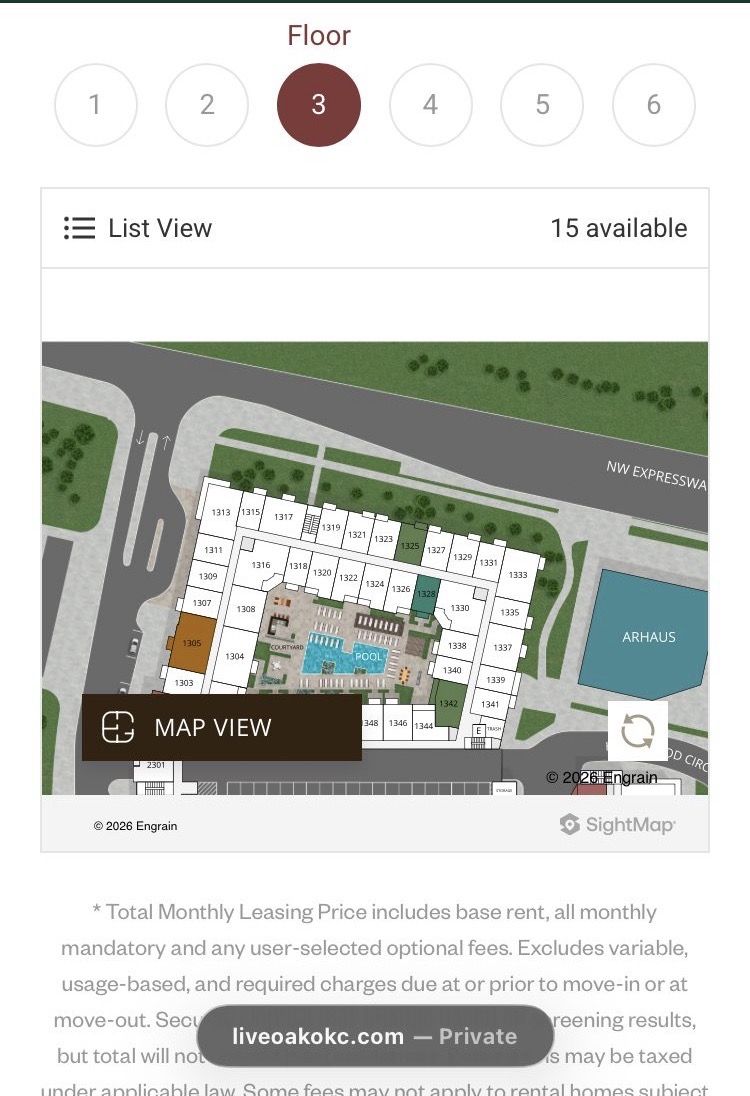The image size is (750, 1096).
Task: Select available unit 1325 on map
Action: tap(410, 545)
